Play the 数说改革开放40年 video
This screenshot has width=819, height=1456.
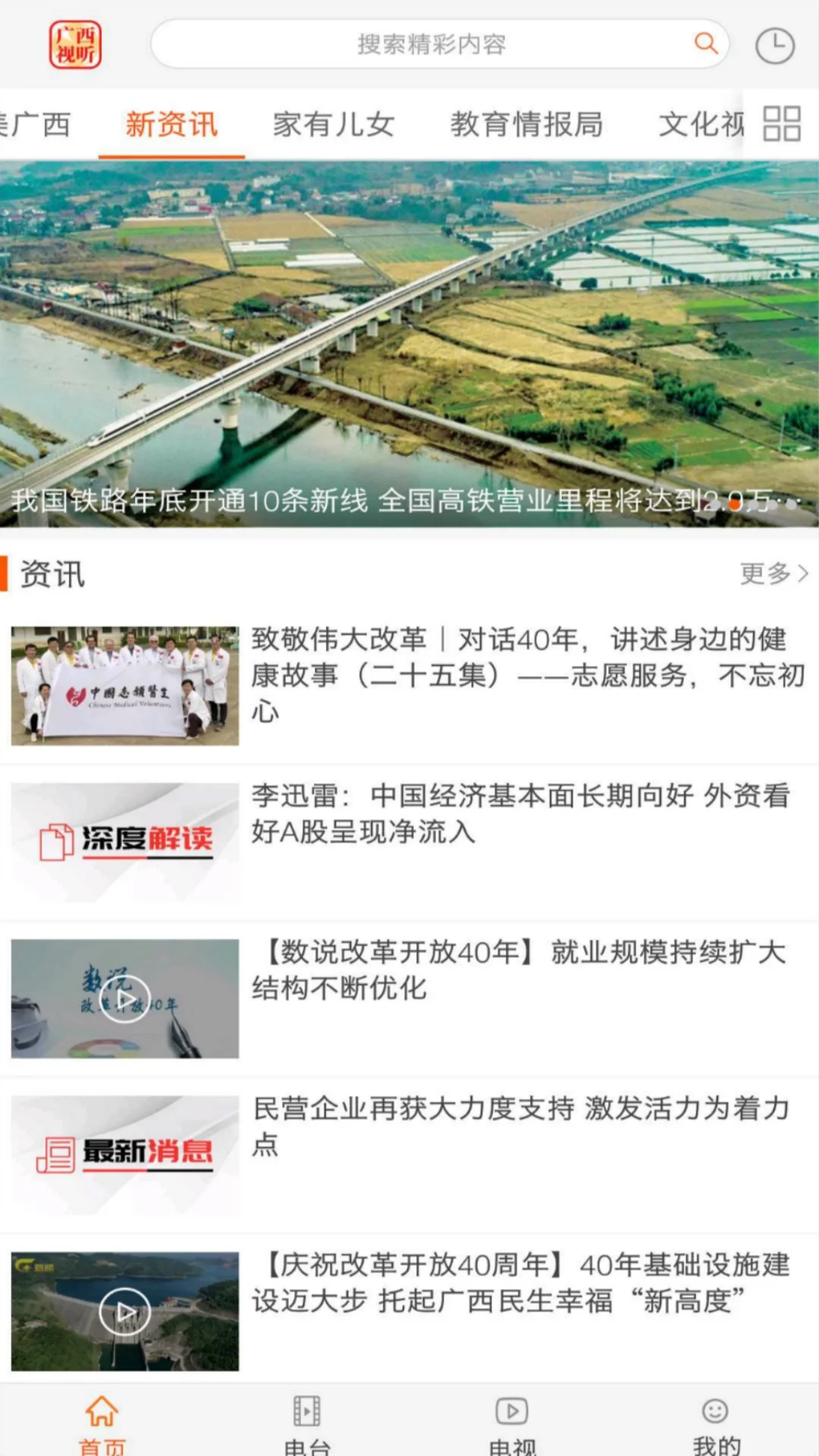[125, 999]
